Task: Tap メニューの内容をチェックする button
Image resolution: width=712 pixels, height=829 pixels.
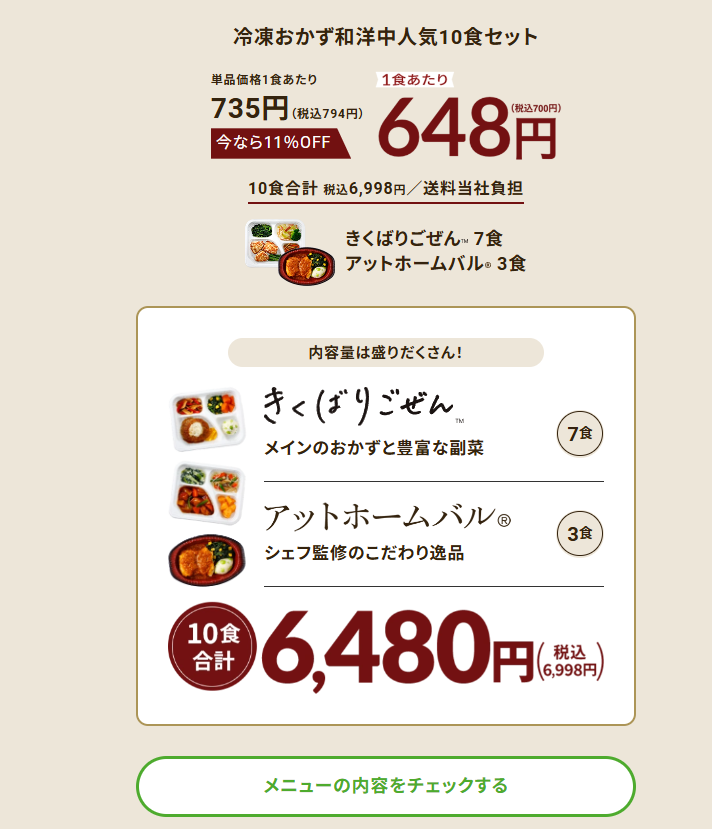Action: (385, 786)
